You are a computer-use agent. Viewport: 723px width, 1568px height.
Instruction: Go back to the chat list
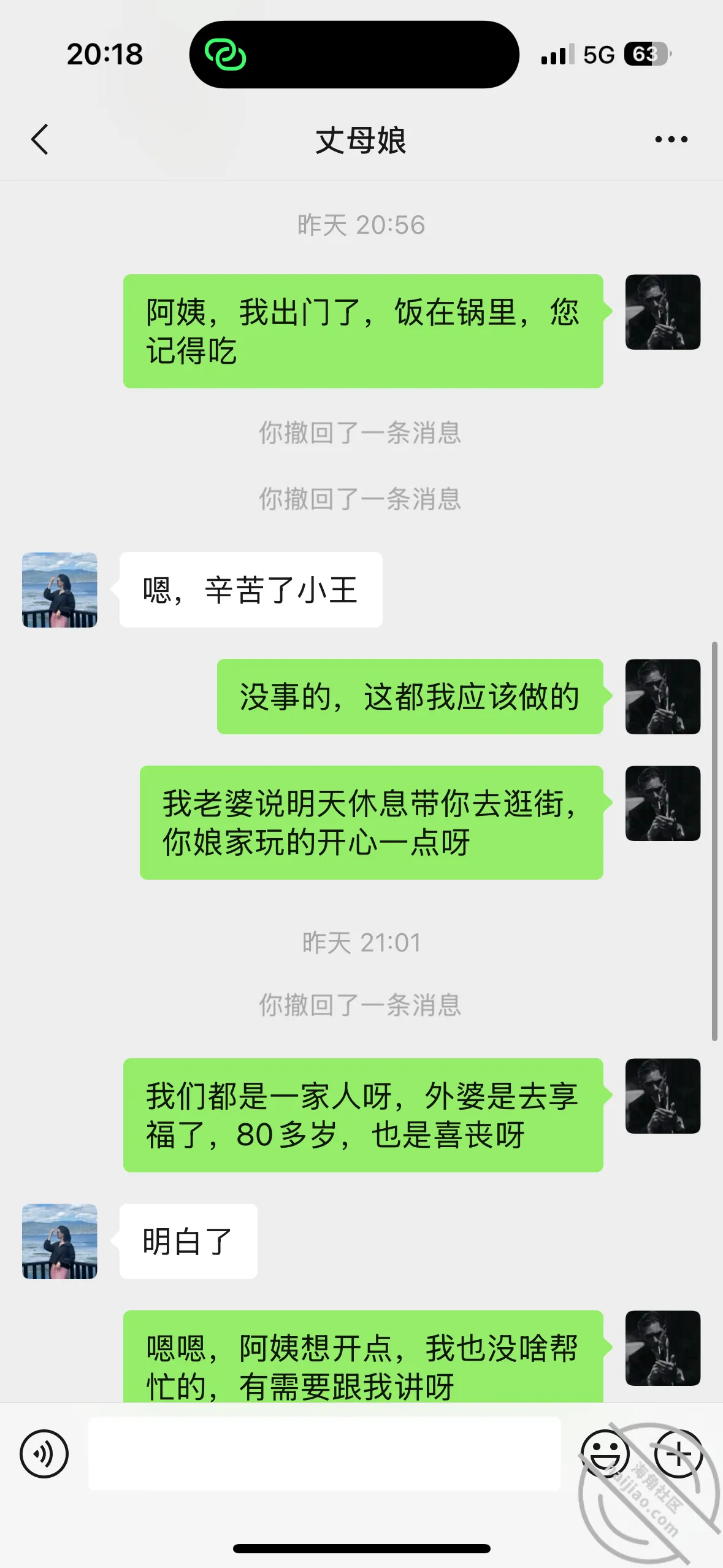[40, 140]
